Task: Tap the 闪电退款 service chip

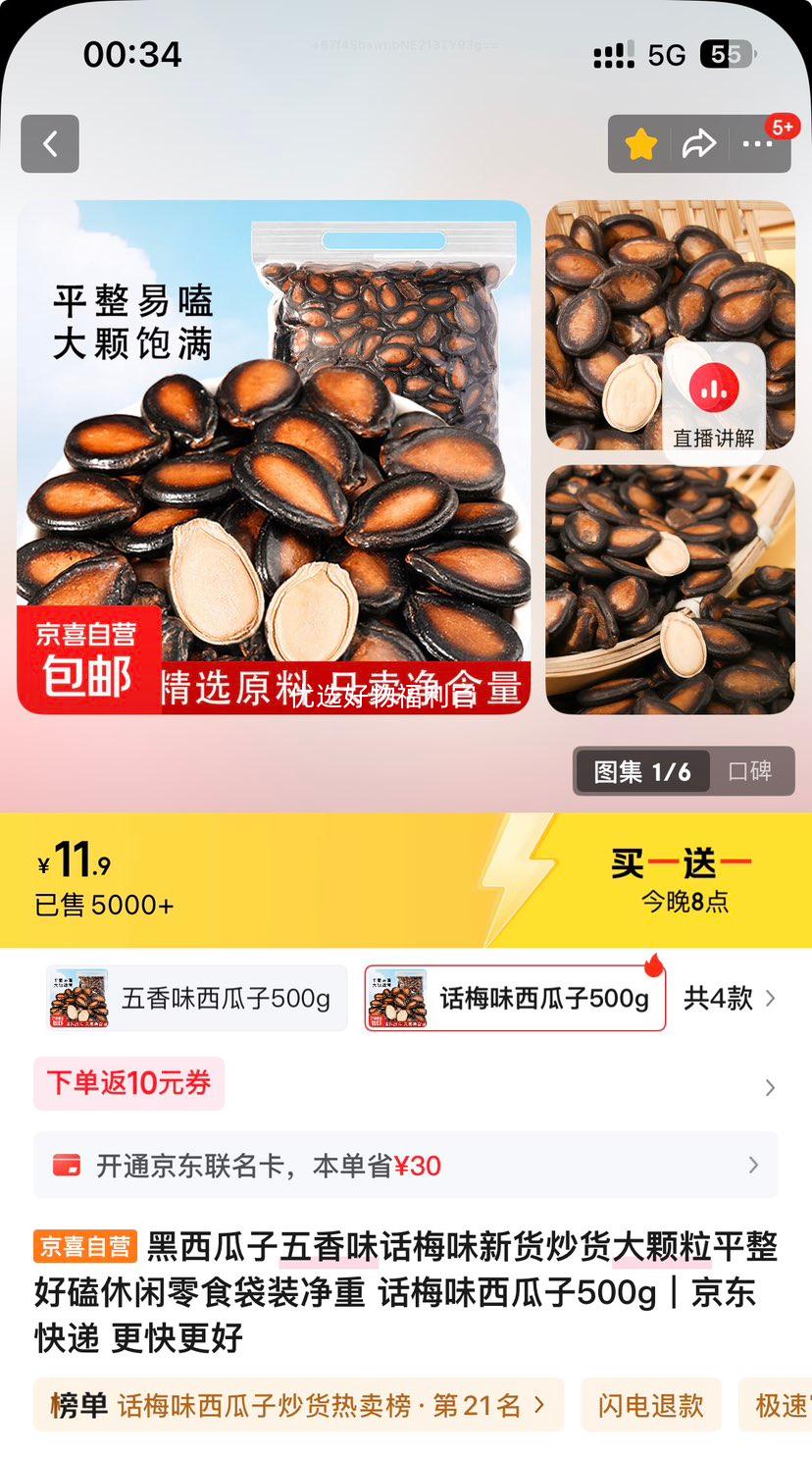Action: point(650,1405)
